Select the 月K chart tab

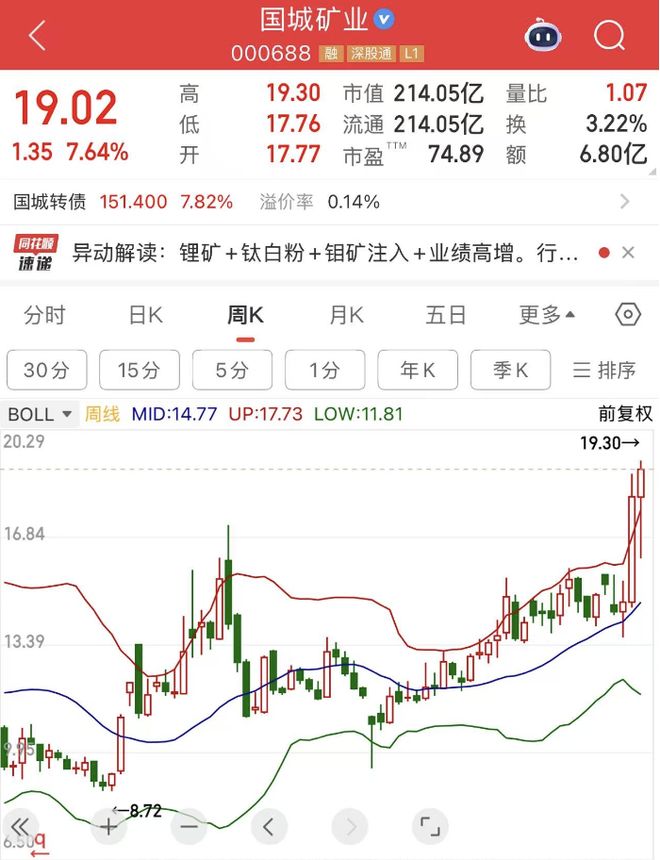coord(346,316)
